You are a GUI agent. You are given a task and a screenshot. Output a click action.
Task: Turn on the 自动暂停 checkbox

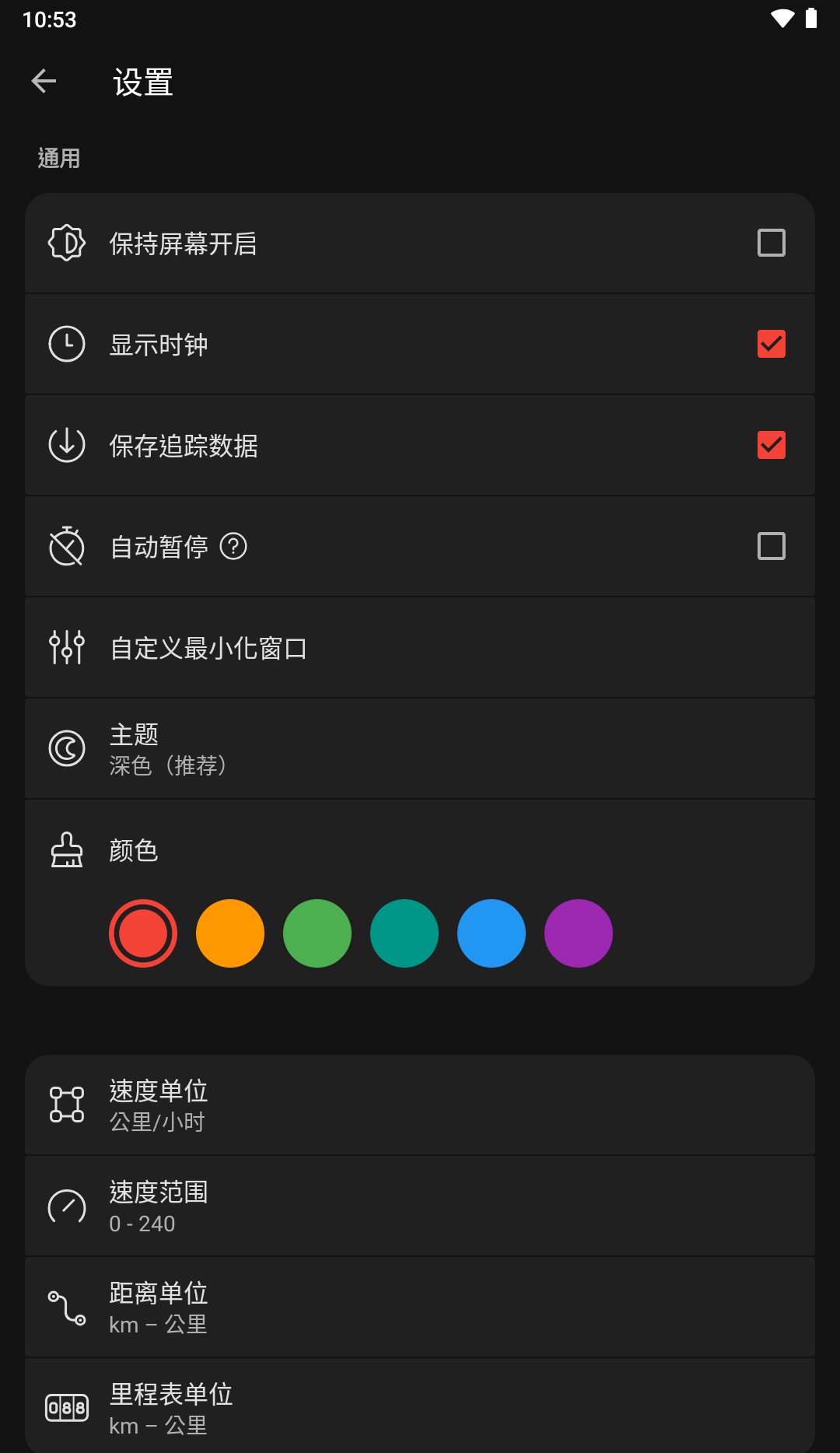click(x=771, y=546)
